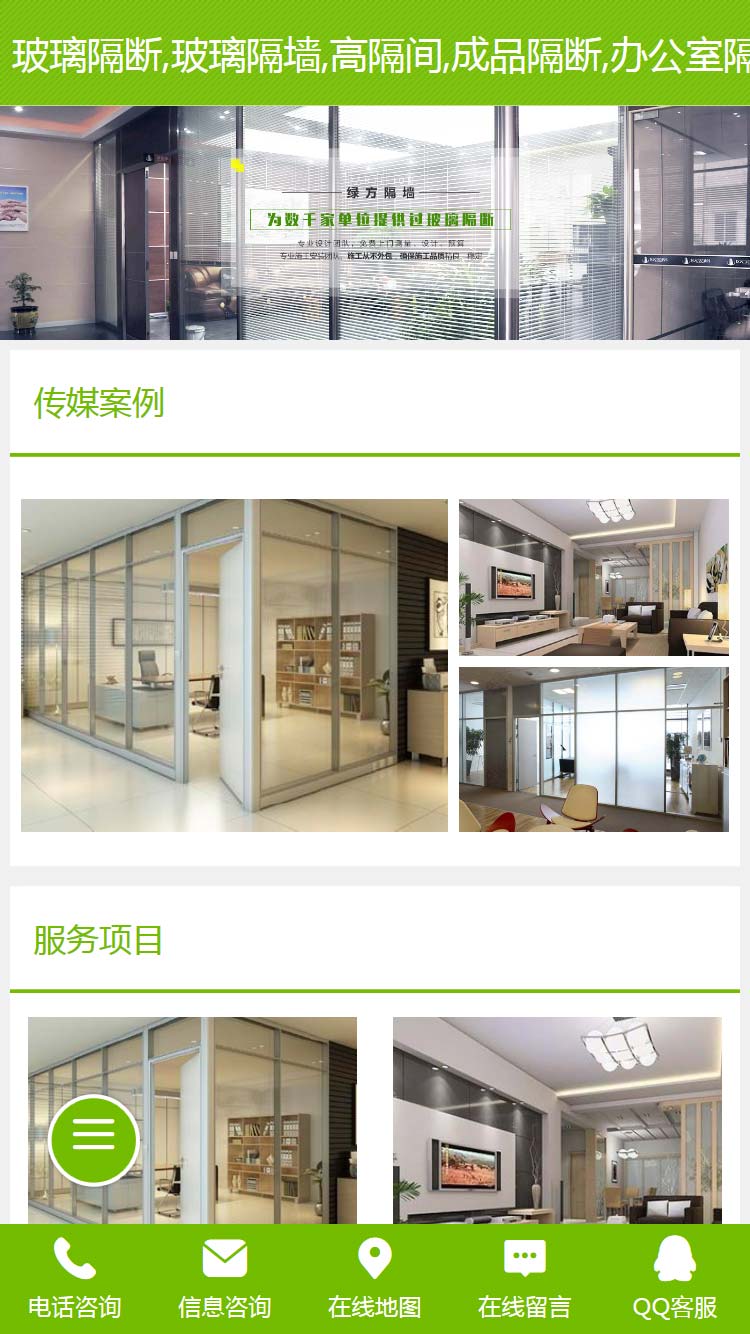View the living room TV wall case image
750x1334 pixels.
click(x=593, y=577)
